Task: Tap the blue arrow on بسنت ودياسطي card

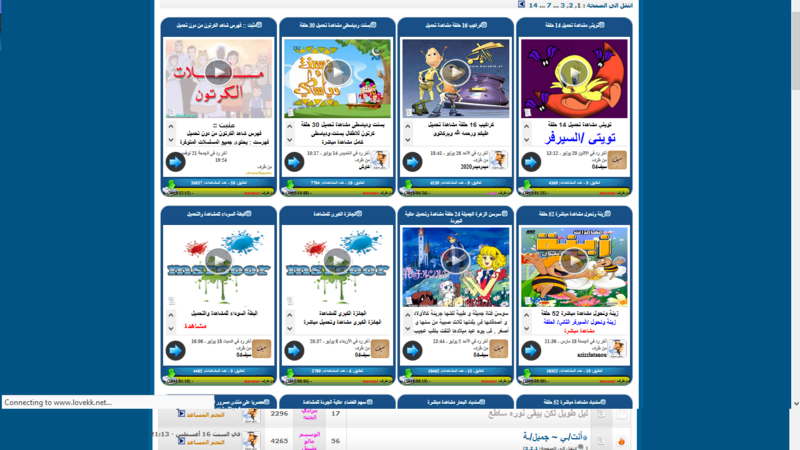Action: [294, 161]
